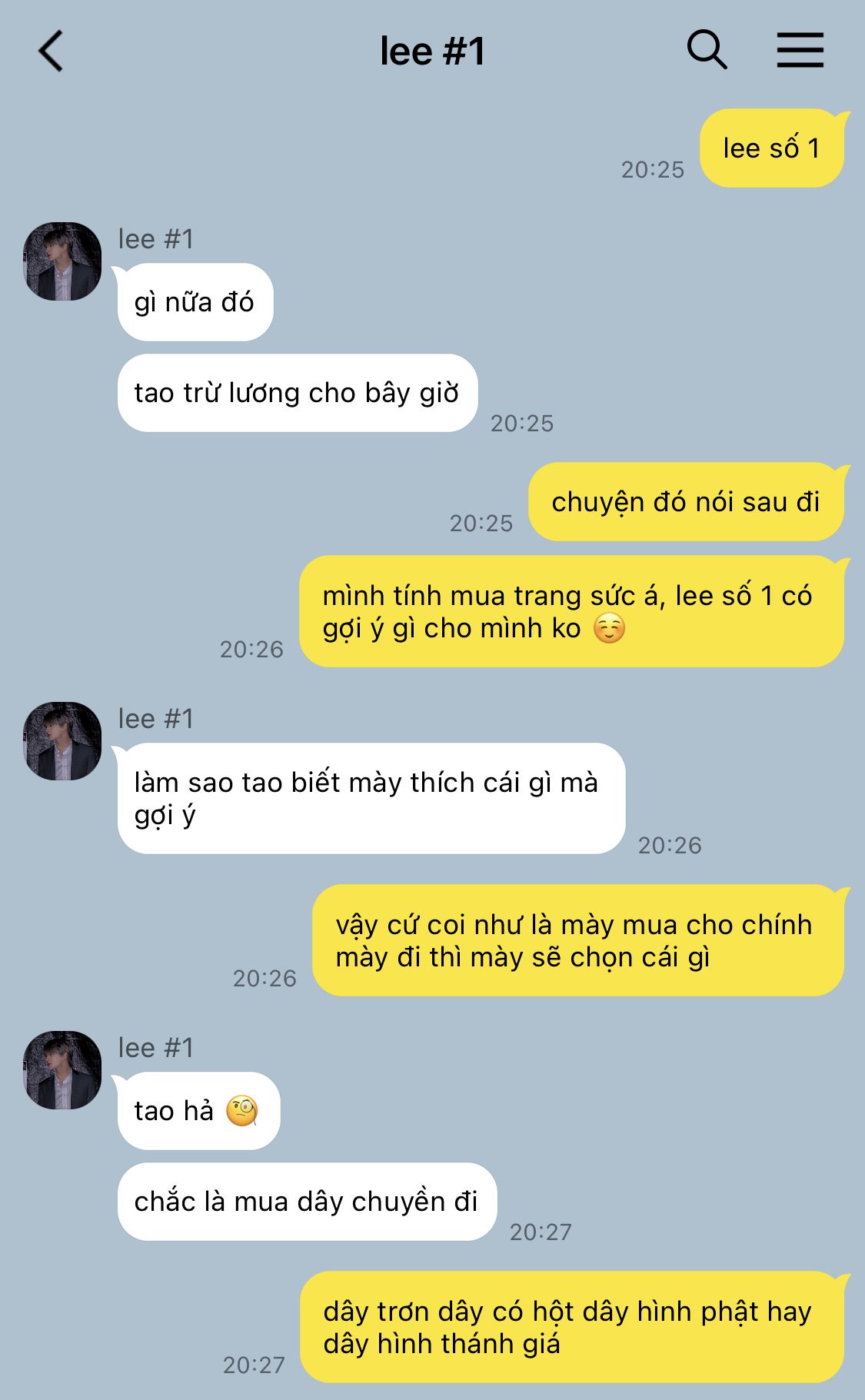This screenshot has width=865, height=1400.
Task: Open the chat hamburger menu
Action: coord(800,51)
